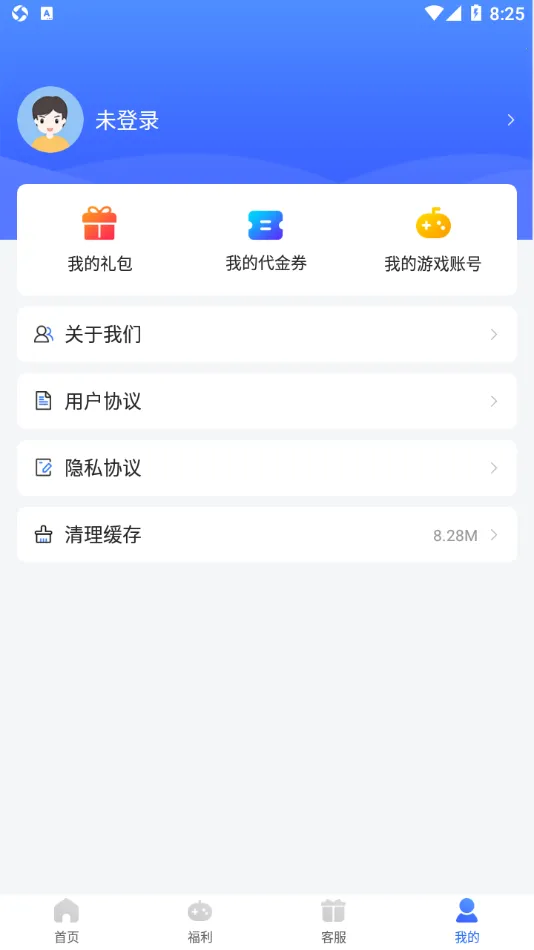This screenshot has height=950, width=534.
Task: View the 用户协议 user agreement
Action: click(267, 401)
